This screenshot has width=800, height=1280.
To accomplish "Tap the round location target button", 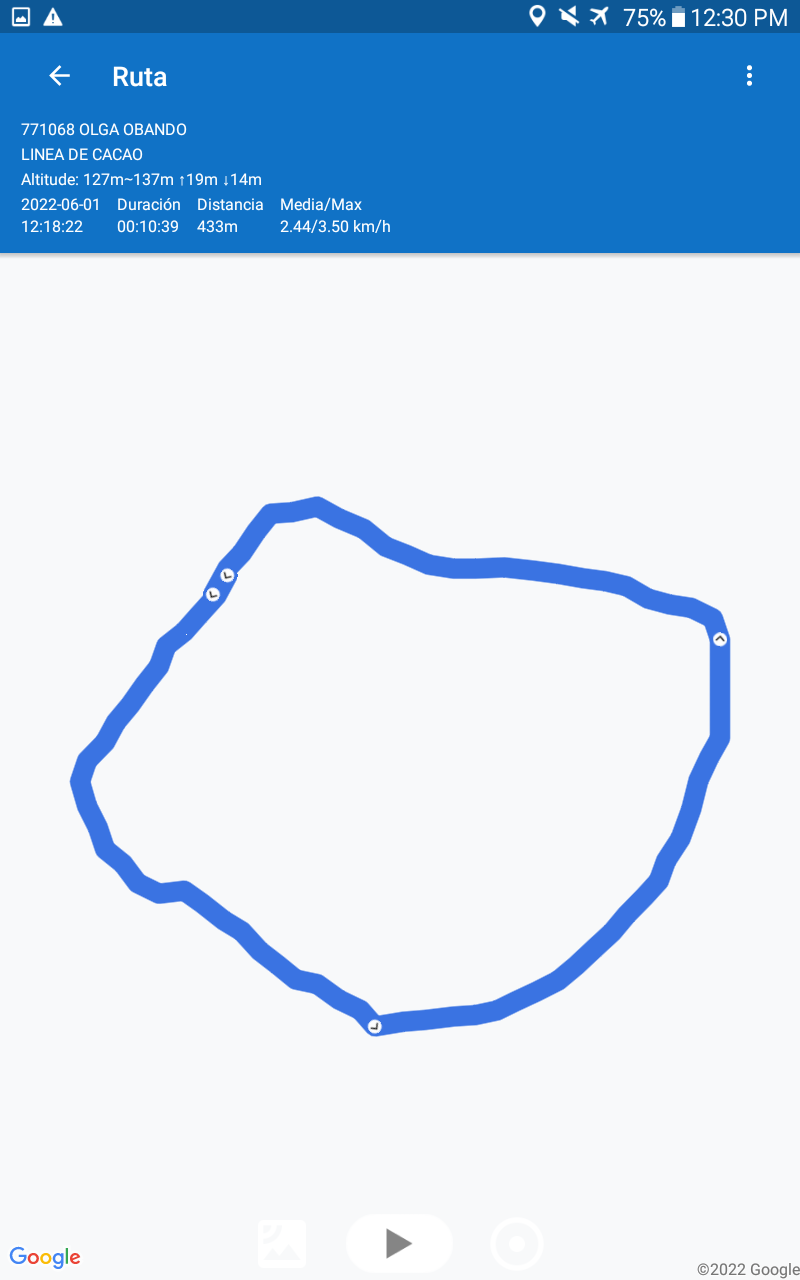I will (x=517, y=1244).
